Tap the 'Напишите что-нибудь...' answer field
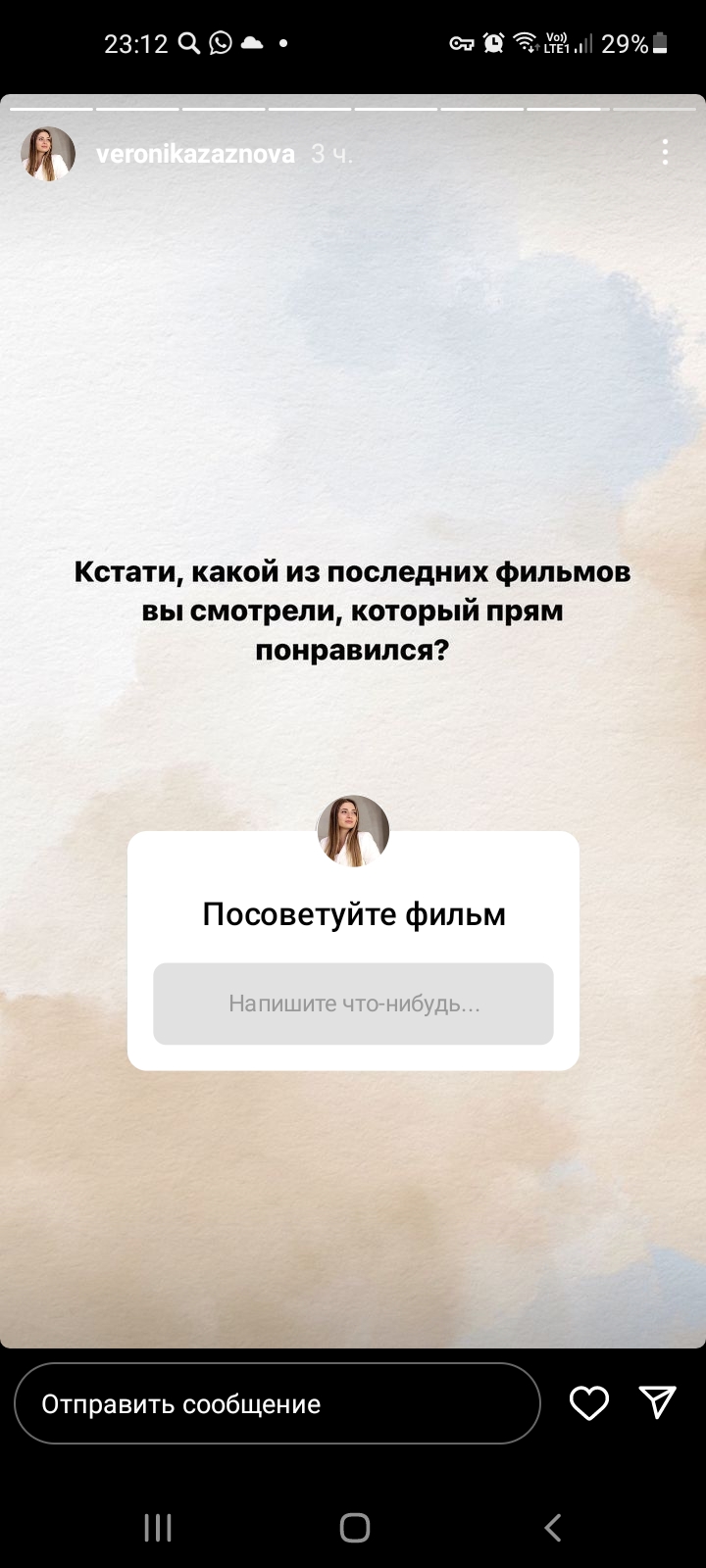 coord(353,1004)
